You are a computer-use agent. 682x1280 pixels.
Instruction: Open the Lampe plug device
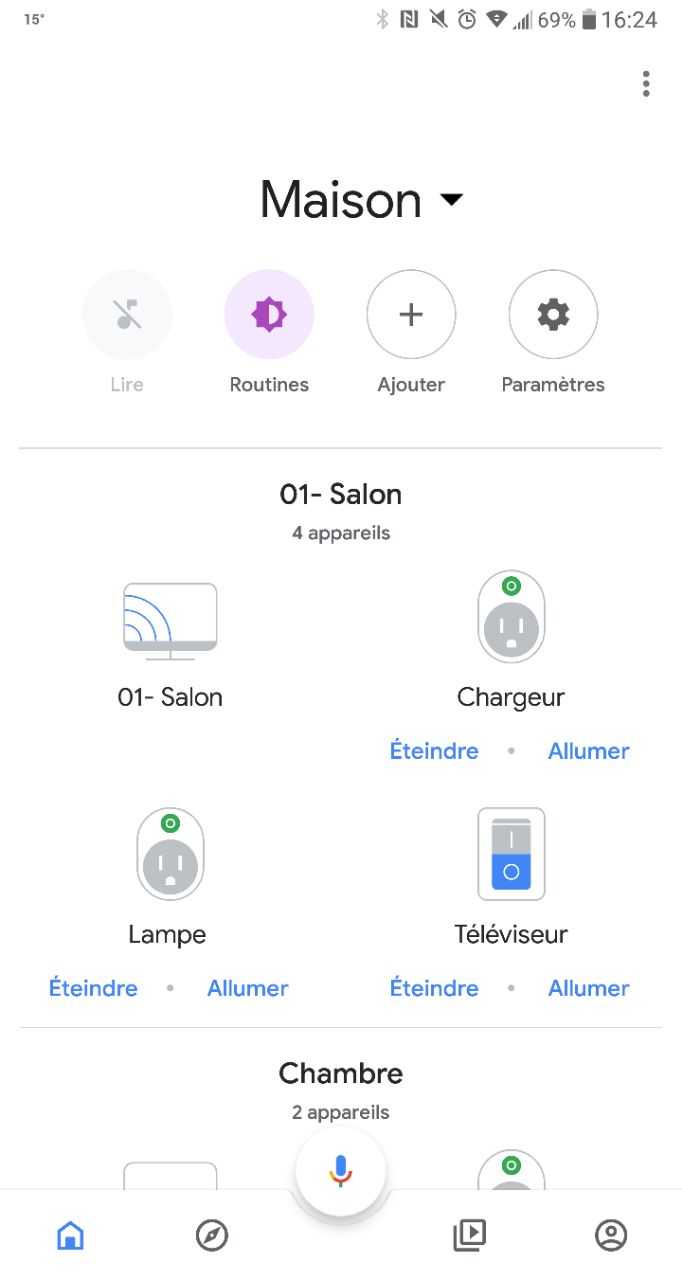(170, 855)
